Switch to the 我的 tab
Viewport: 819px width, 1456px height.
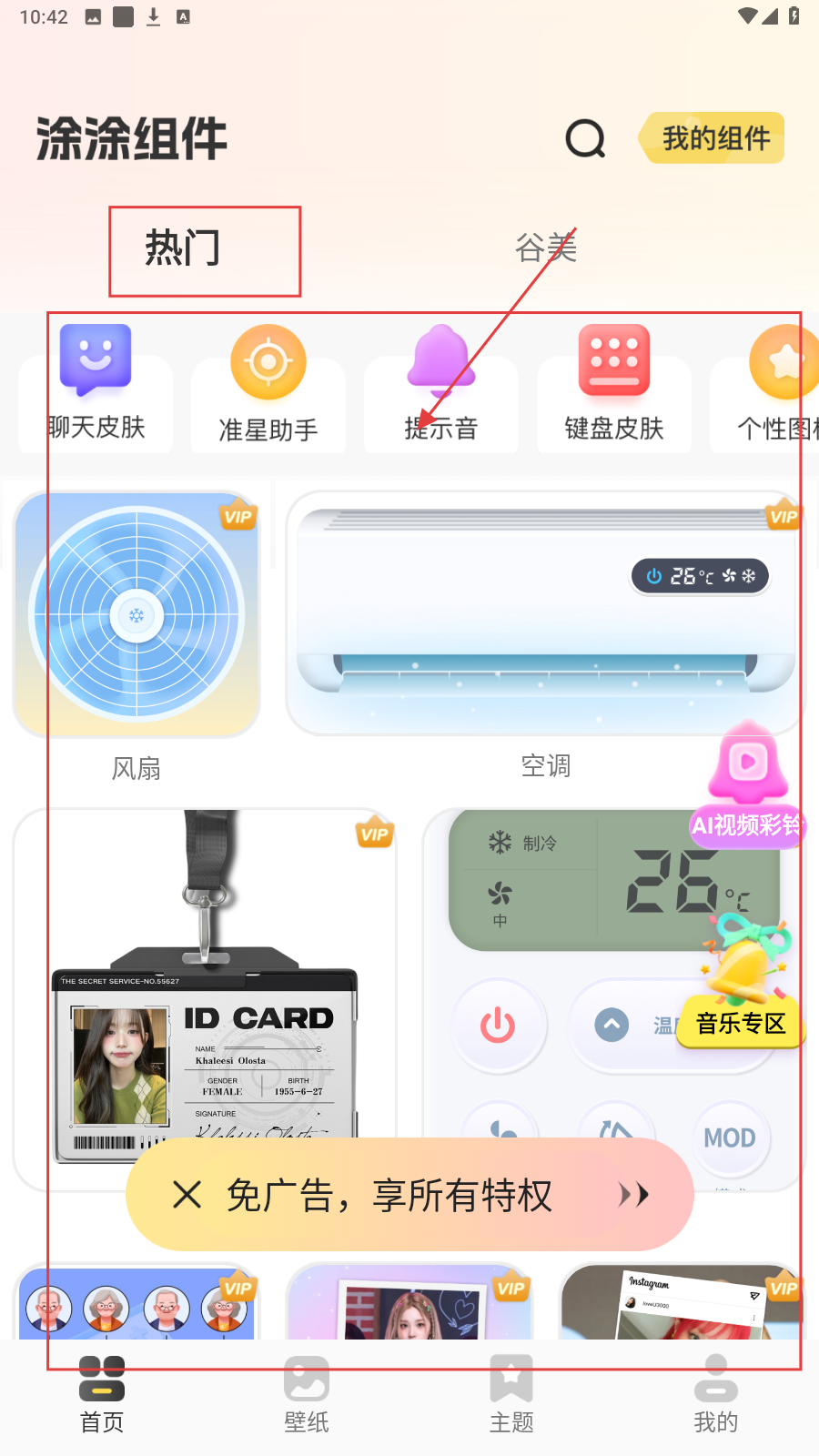tap(716, 1394)
